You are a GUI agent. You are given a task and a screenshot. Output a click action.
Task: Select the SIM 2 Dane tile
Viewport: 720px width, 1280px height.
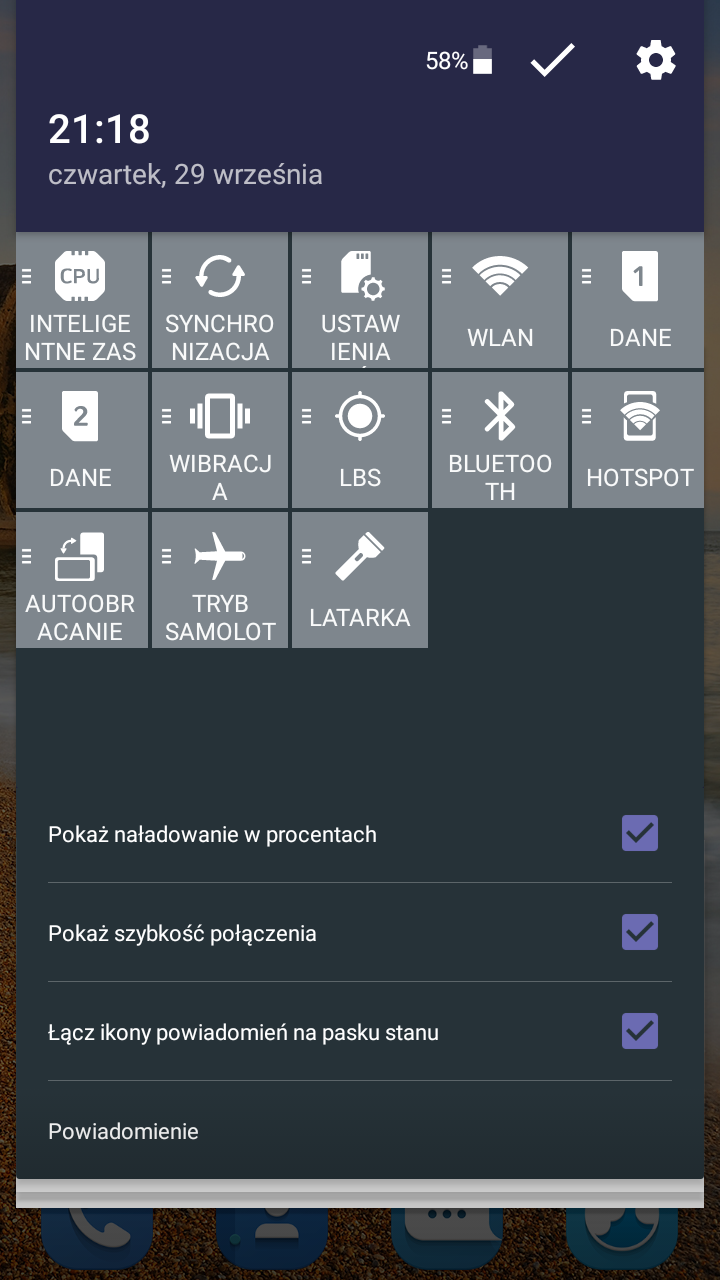coord(81,440)
